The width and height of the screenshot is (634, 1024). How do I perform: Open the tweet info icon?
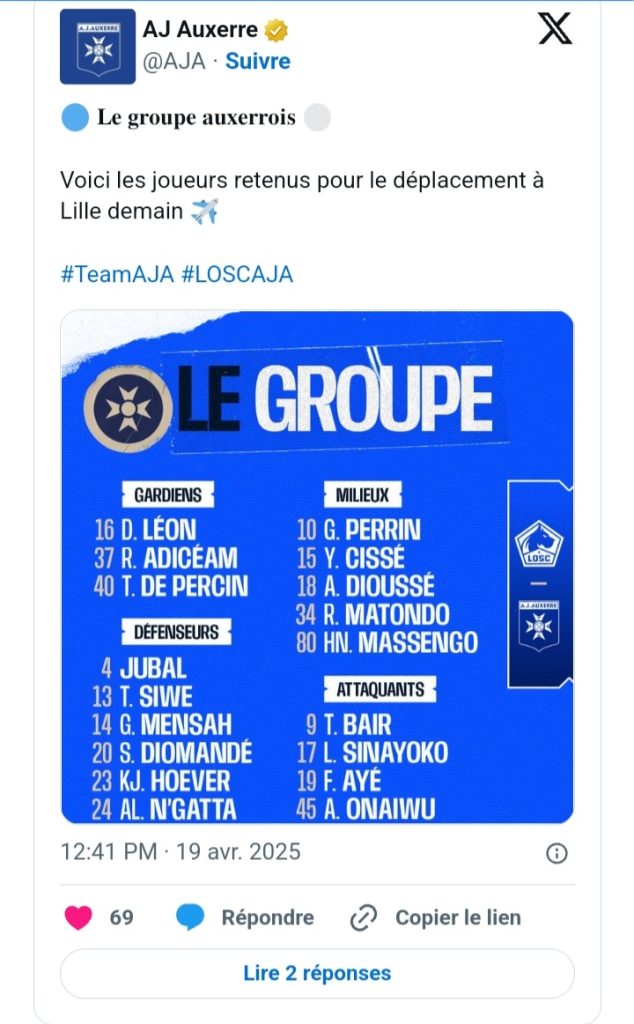[x=556, y=853]
